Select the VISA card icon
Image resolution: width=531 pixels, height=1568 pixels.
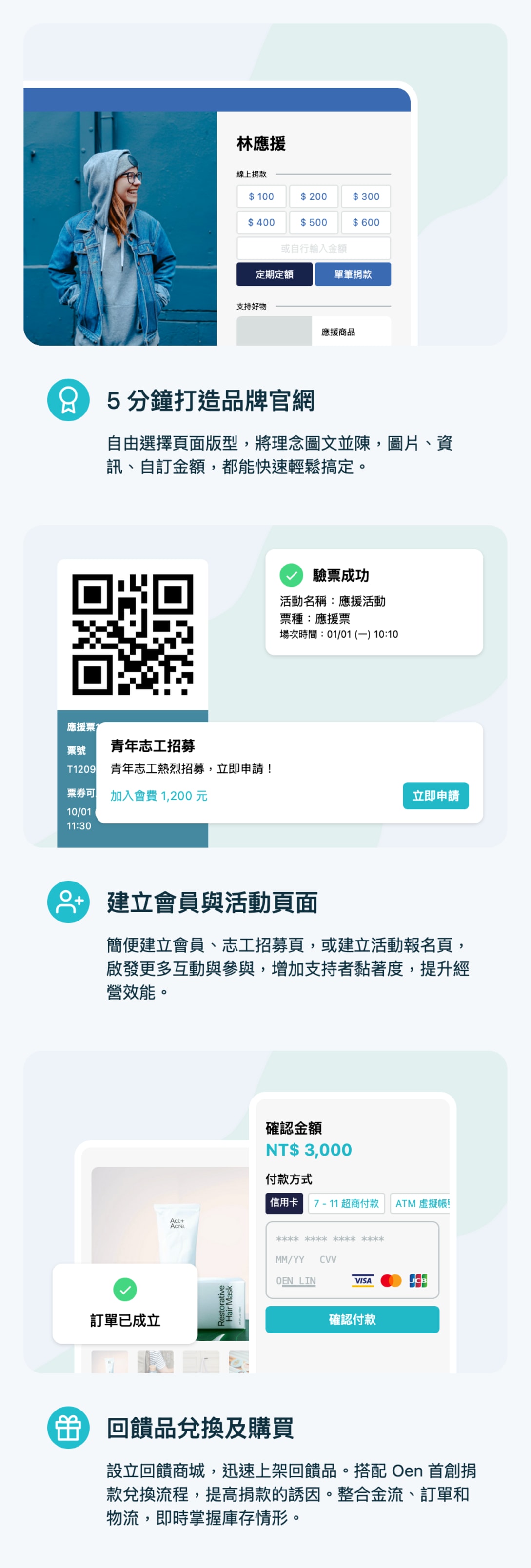click(362, 1281)
